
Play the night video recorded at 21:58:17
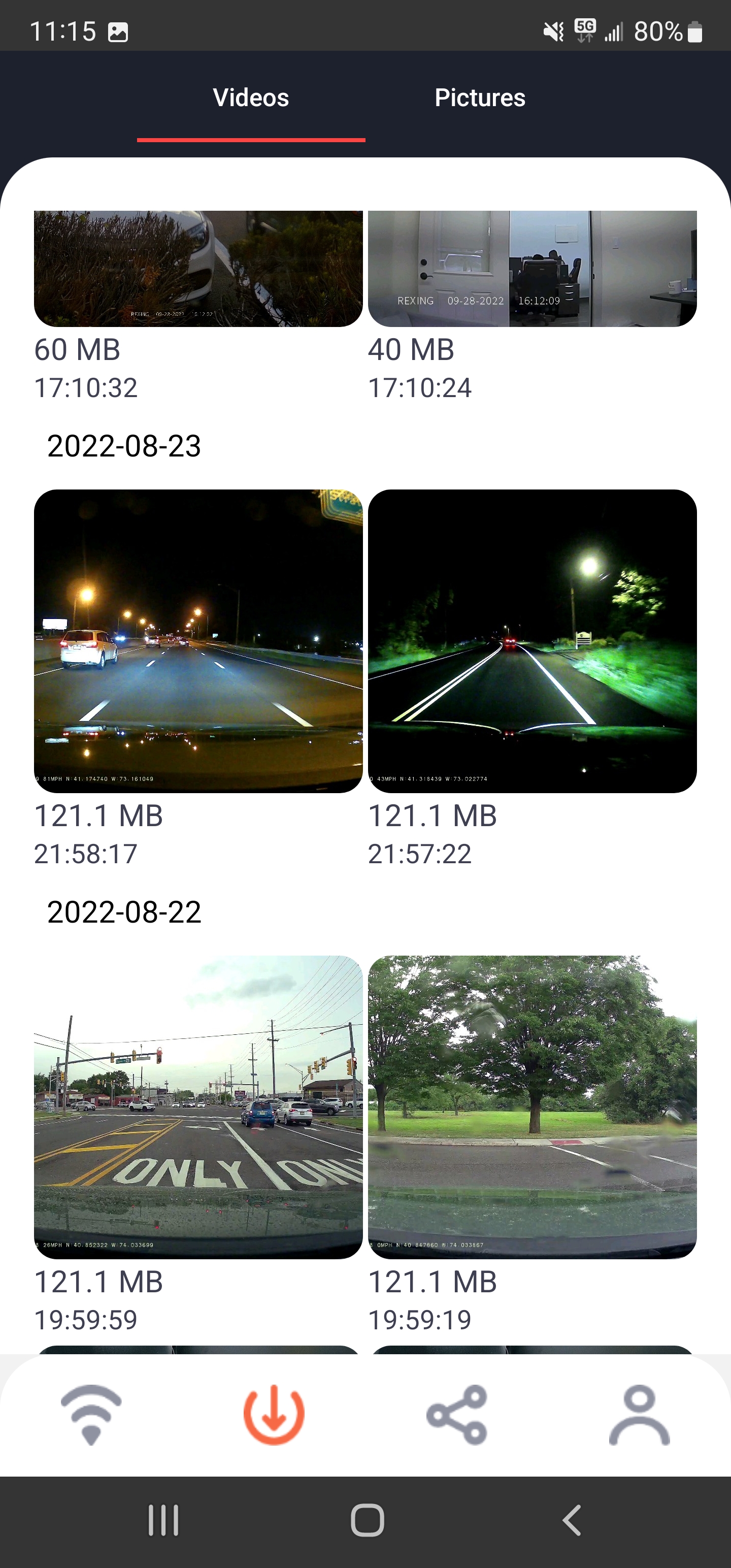coord(198,640)
